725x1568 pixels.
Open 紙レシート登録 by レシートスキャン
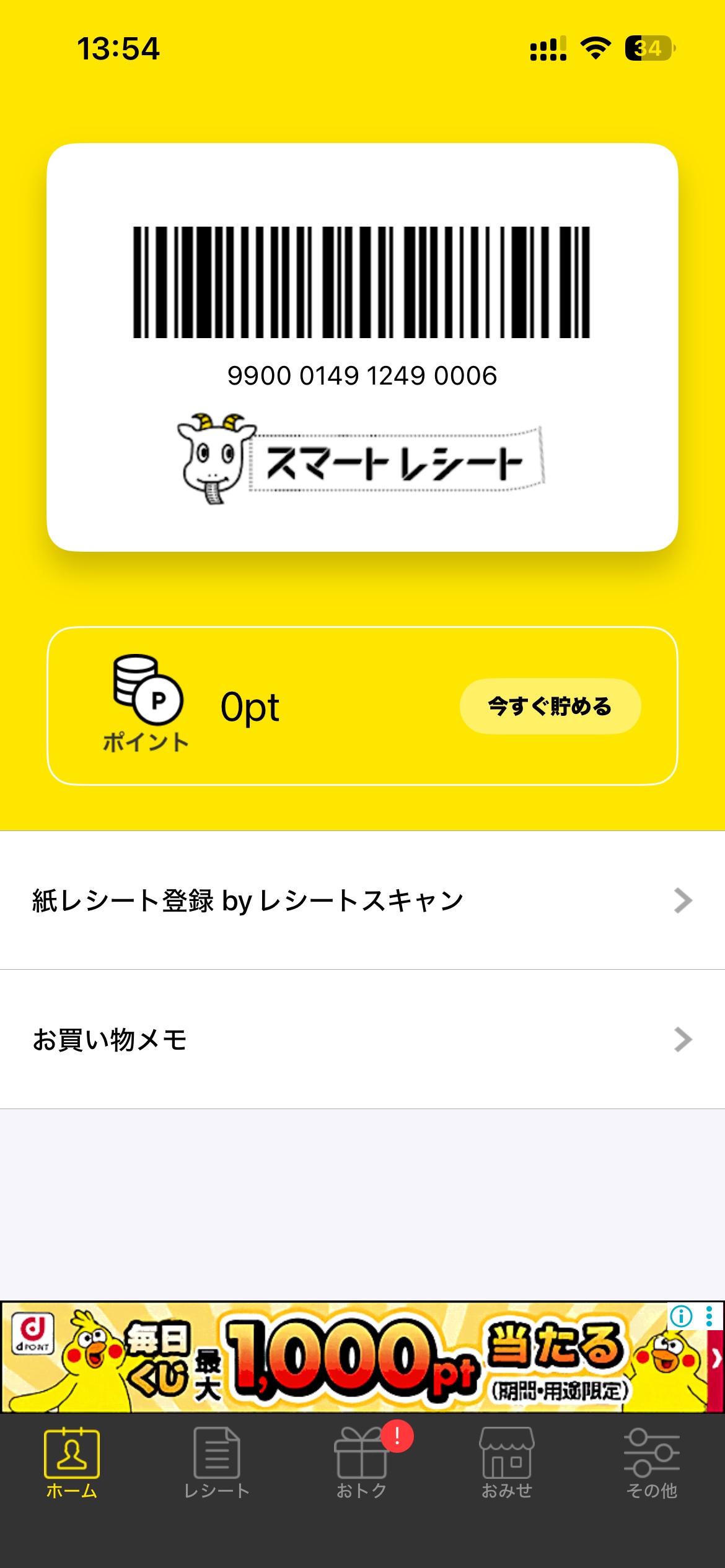362,900
